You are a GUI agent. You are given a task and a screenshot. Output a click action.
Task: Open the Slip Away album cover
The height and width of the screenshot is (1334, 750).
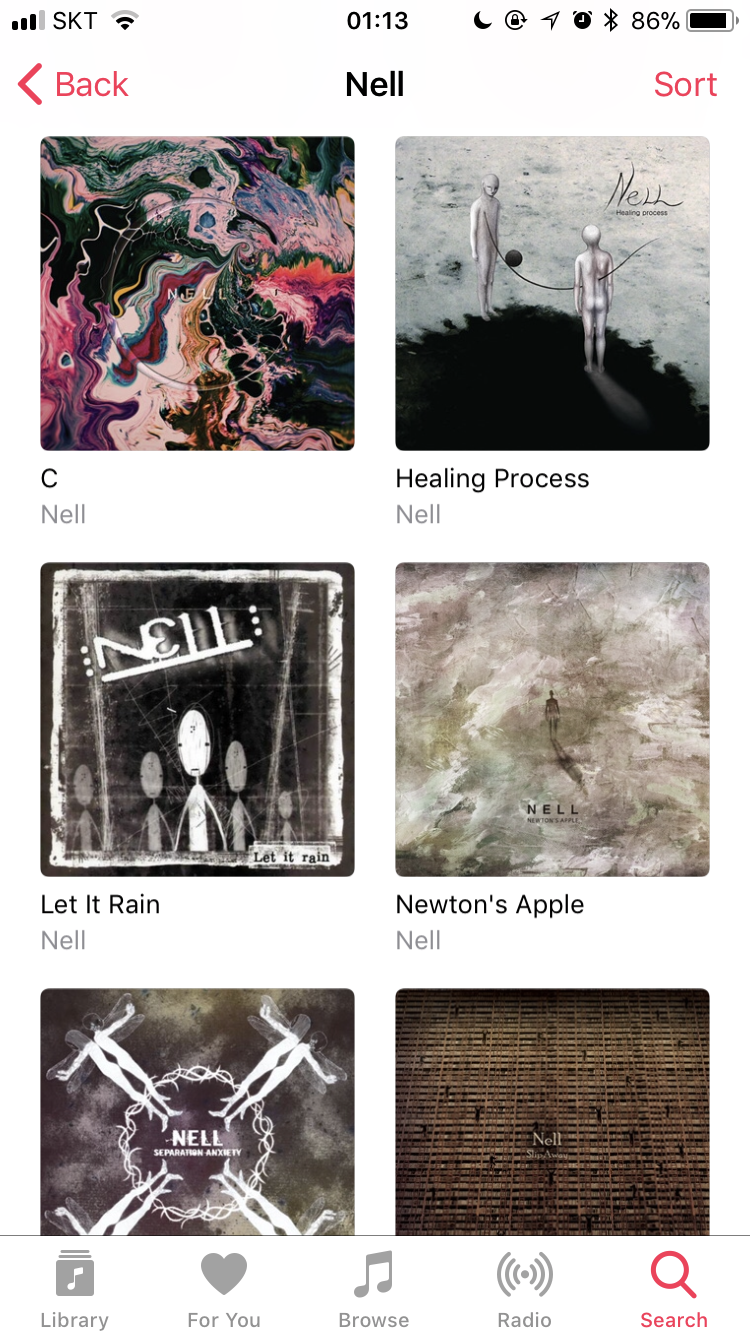(x=552, y=1111)
